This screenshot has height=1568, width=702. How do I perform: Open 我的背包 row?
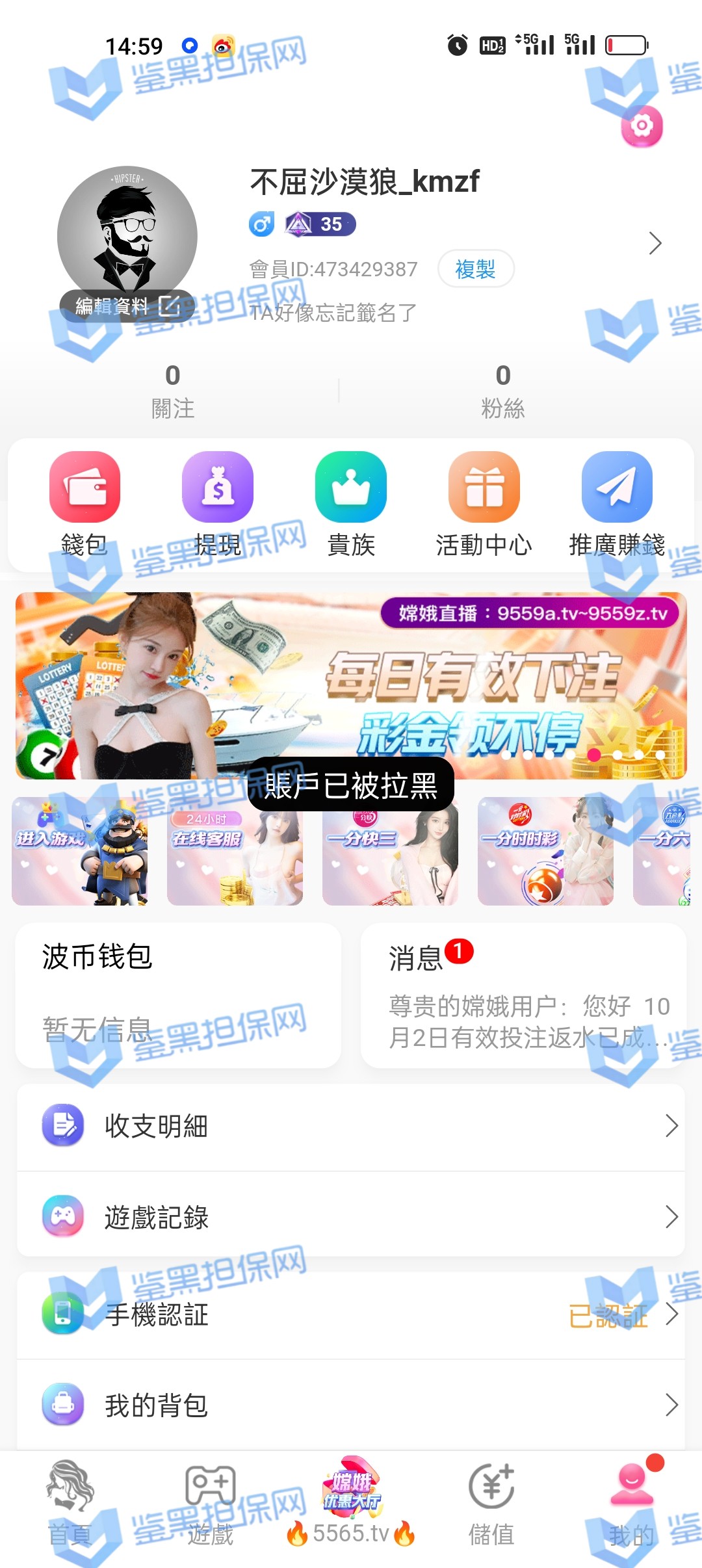click(351, 1405)
